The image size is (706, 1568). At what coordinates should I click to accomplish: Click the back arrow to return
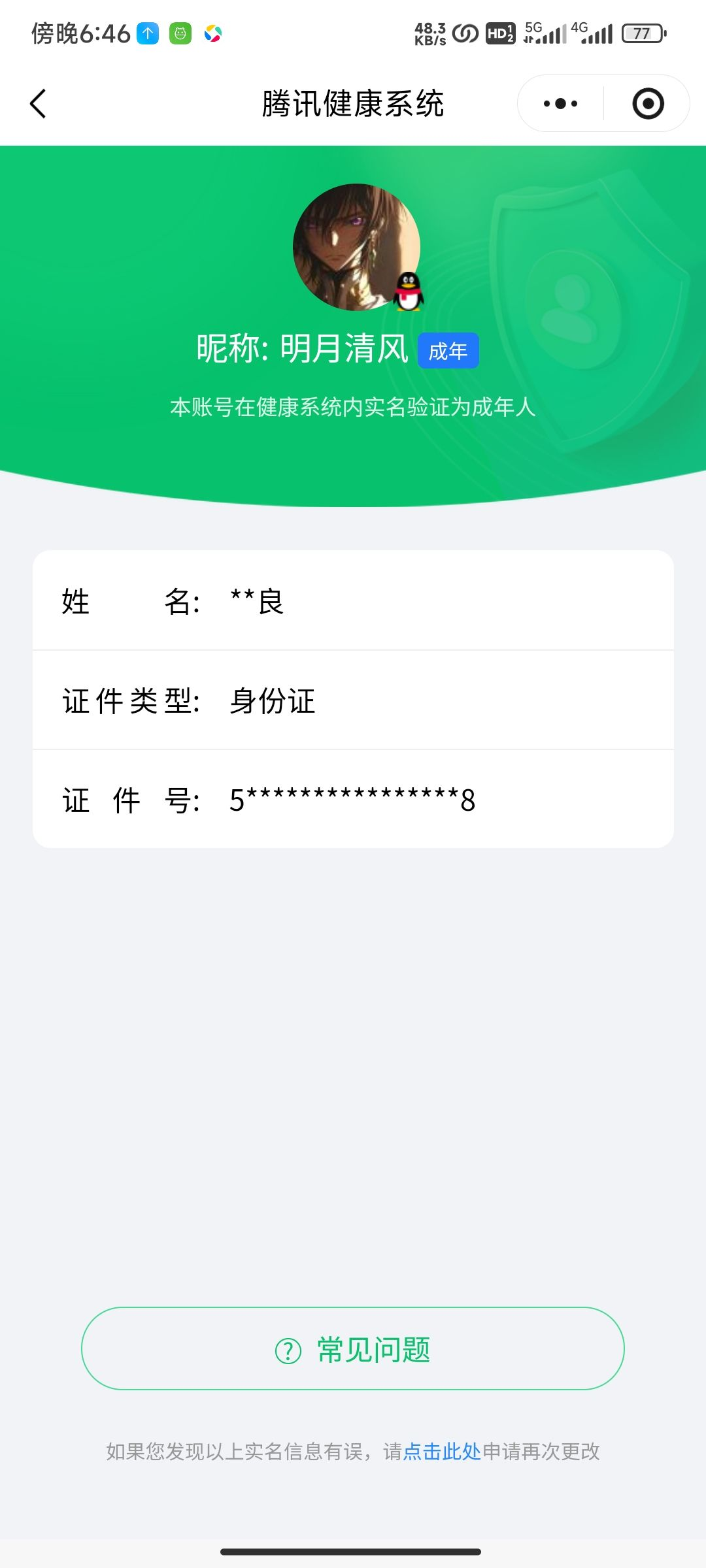pyautogui.click(x=37, y=103)
